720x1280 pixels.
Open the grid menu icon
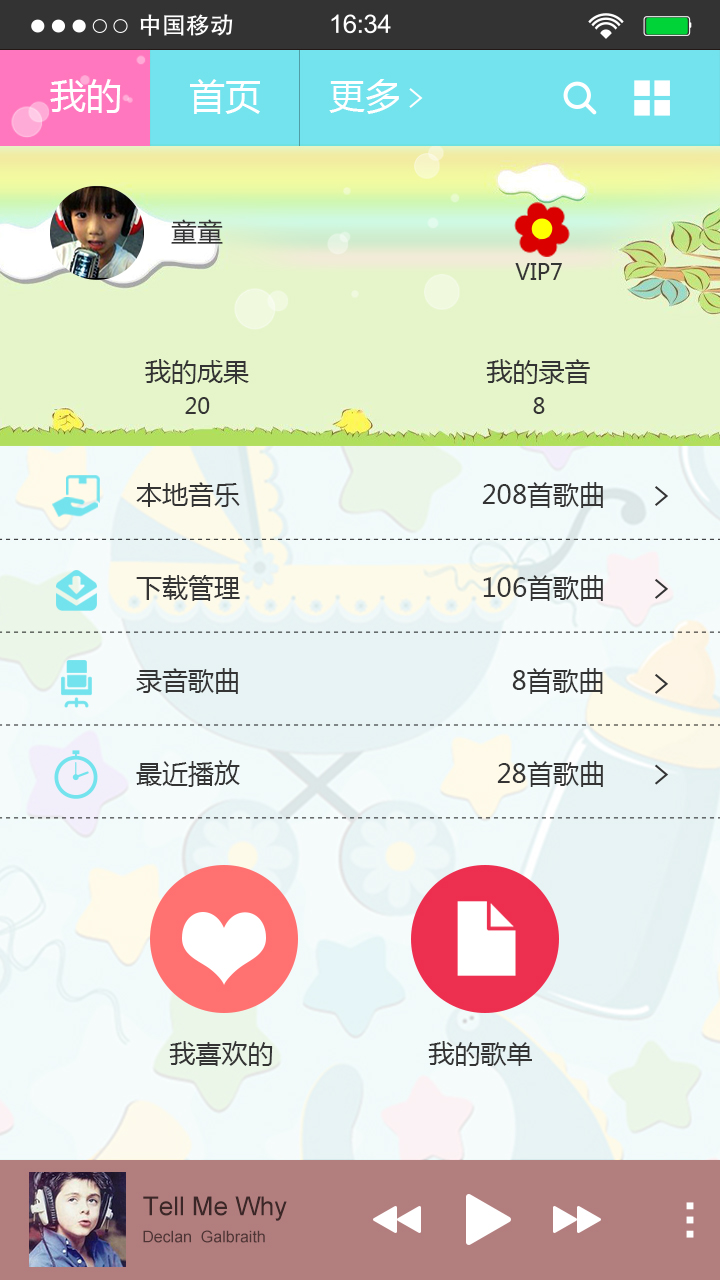click(x=652, y=98)
